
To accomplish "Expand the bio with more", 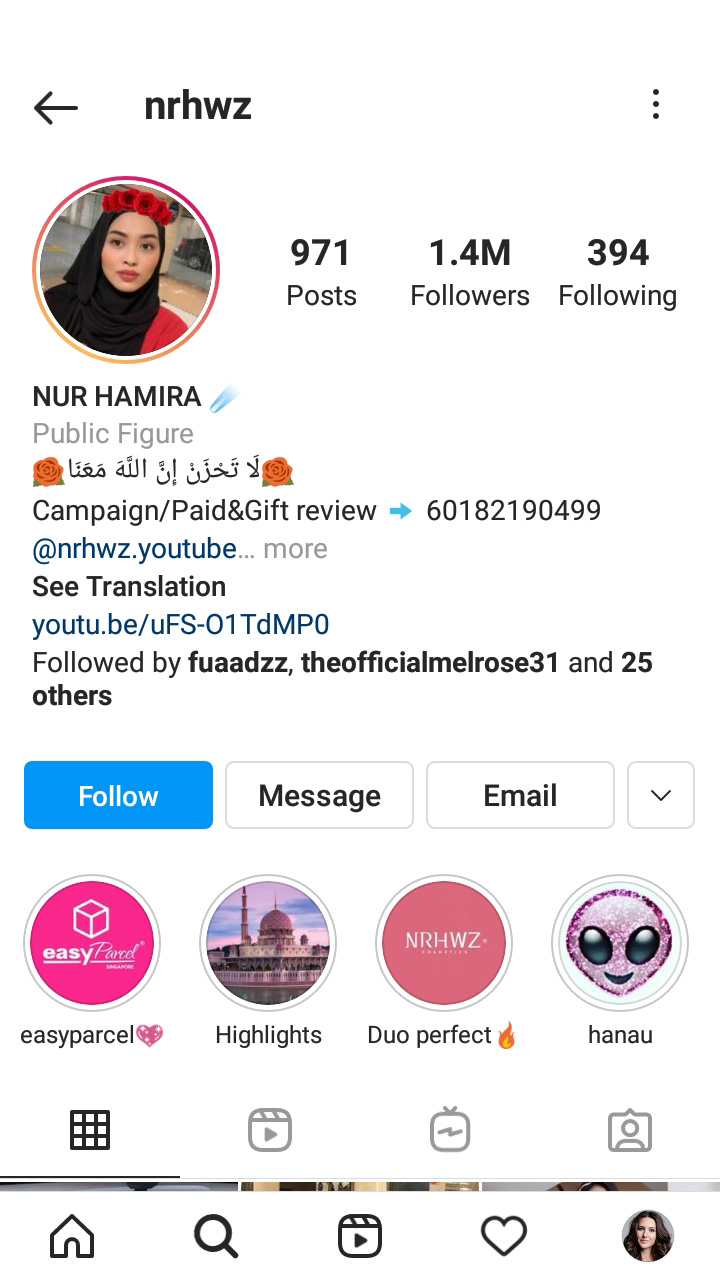I will pos(295,548).
